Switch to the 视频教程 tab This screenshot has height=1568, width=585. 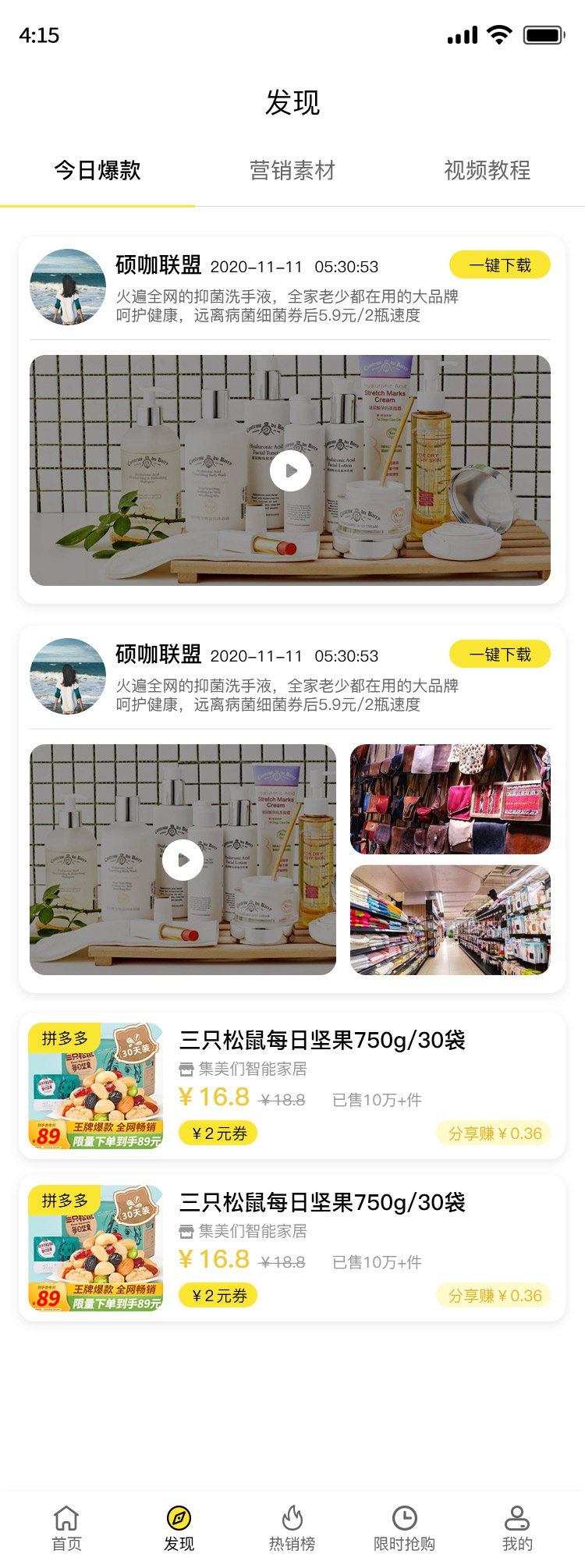coord(487,170)
